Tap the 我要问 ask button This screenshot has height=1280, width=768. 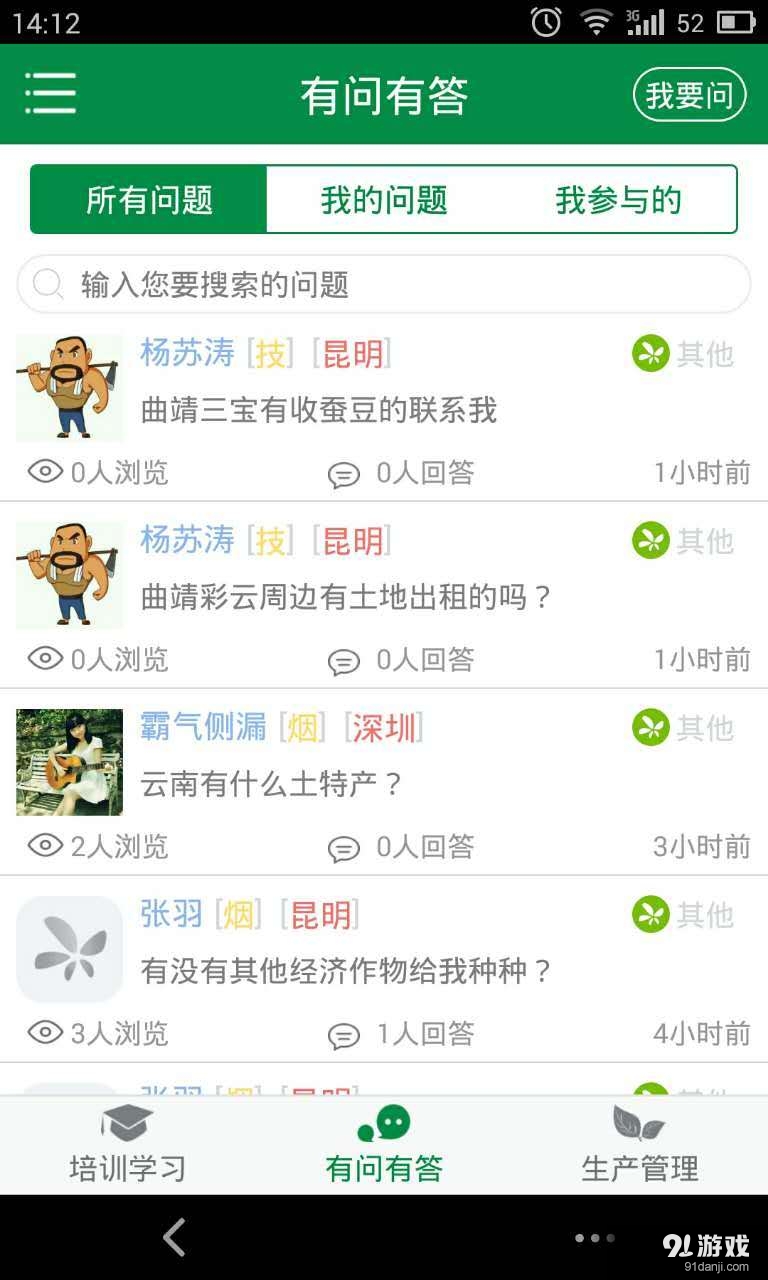point(689,96)
